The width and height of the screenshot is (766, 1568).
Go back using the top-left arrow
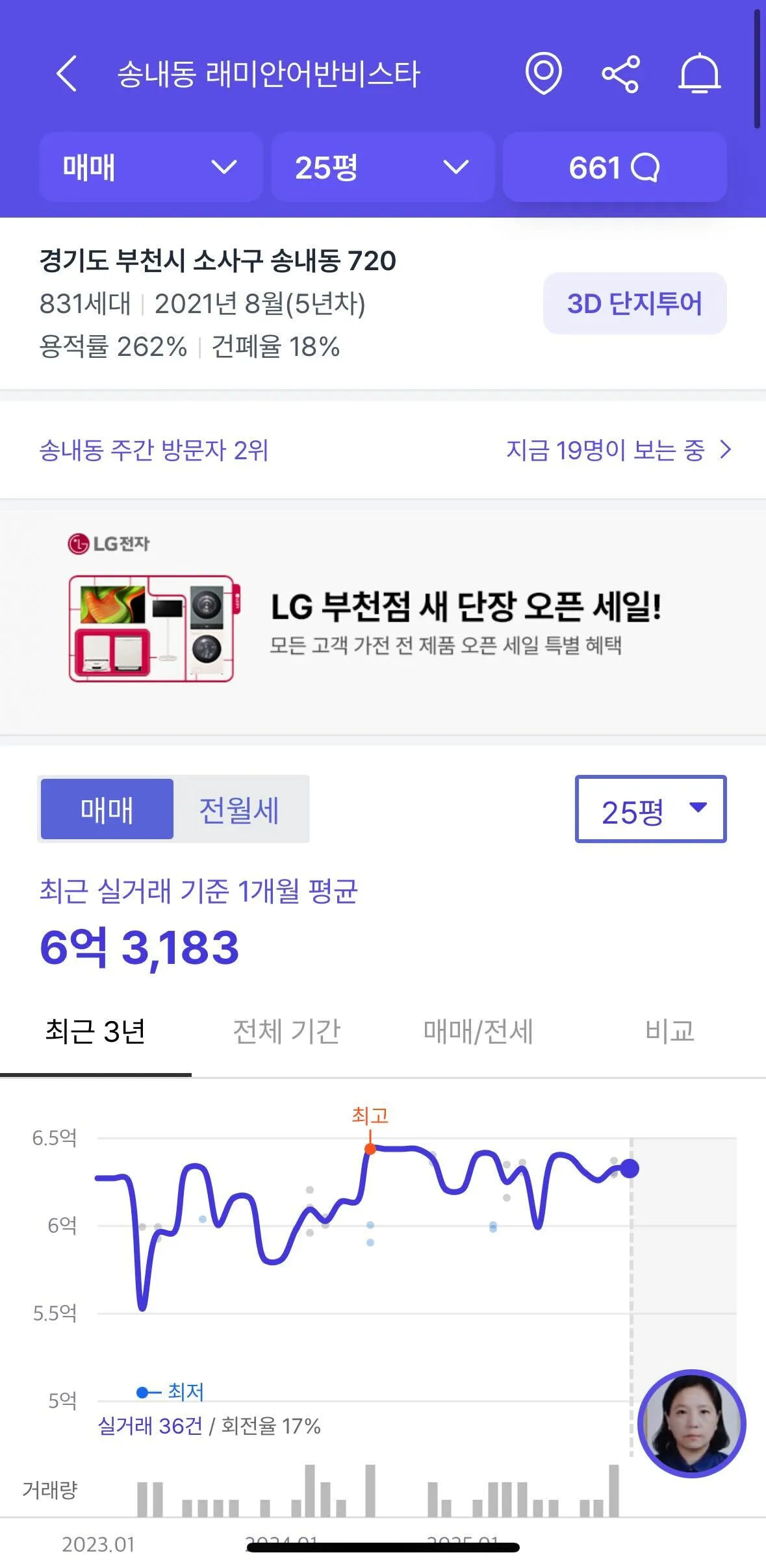coord(67,73)
